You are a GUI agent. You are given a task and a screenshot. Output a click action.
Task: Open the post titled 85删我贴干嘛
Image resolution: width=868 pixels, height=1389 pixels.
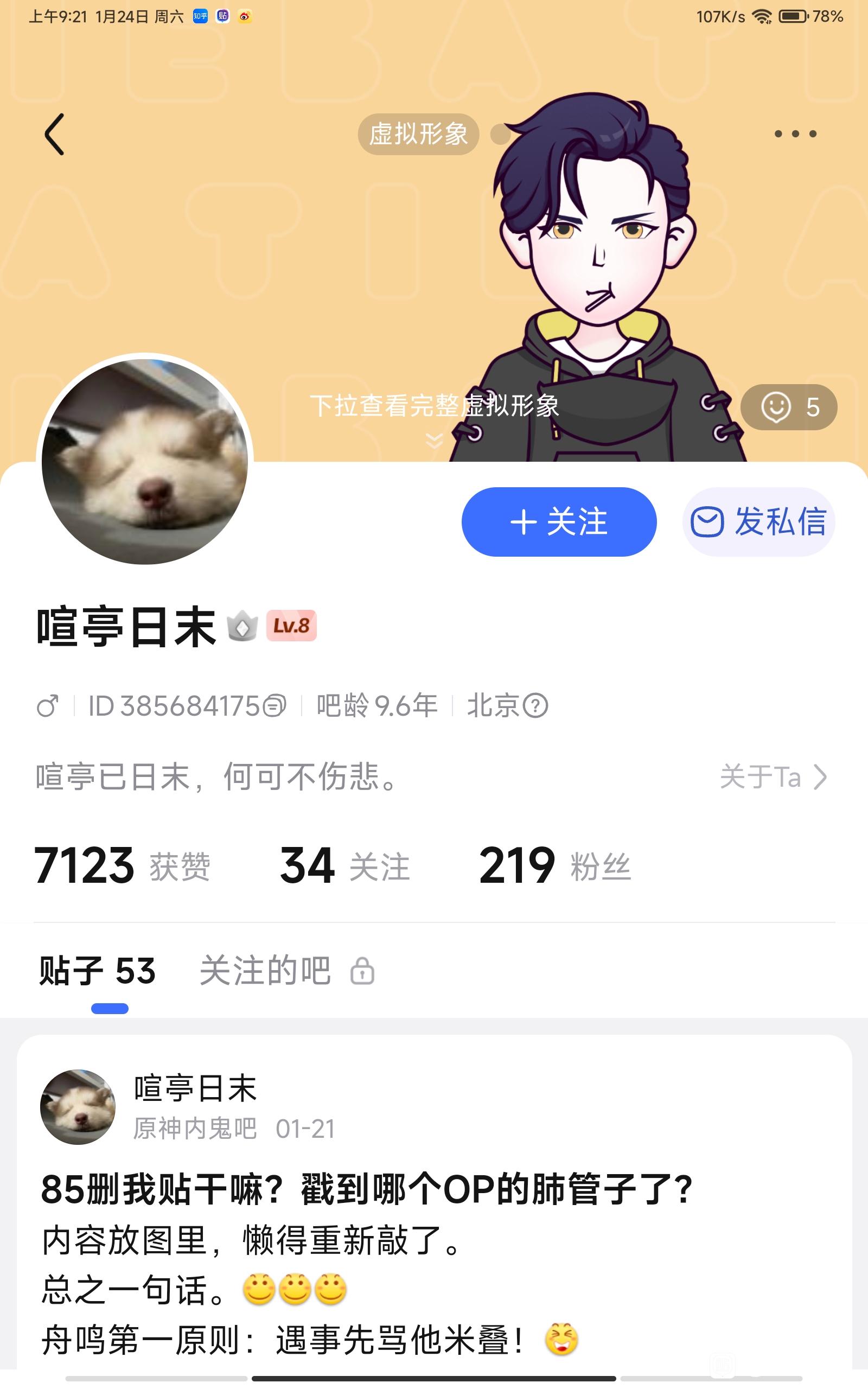[367, 1189]
